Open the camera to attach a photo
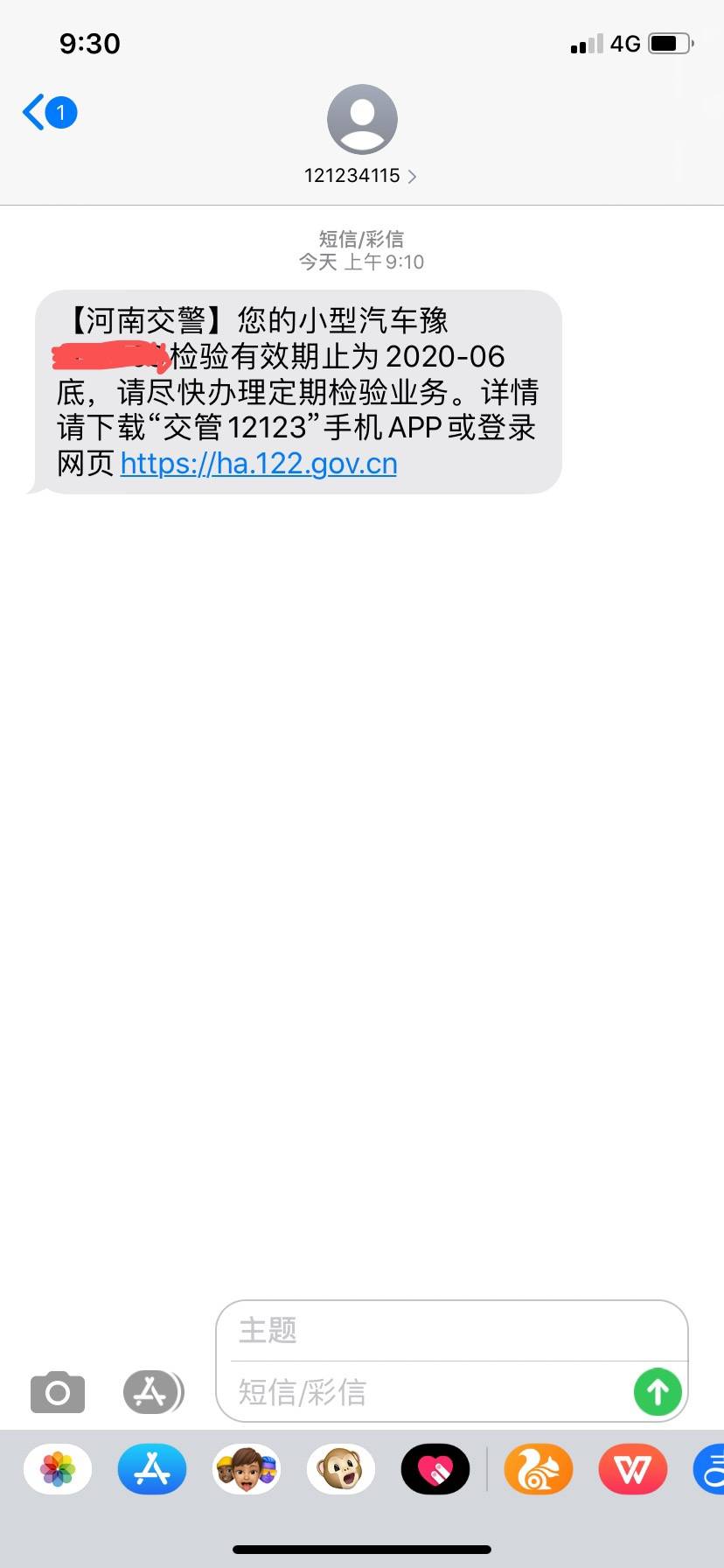The image size is (724, 1568). click(58, 1391)
